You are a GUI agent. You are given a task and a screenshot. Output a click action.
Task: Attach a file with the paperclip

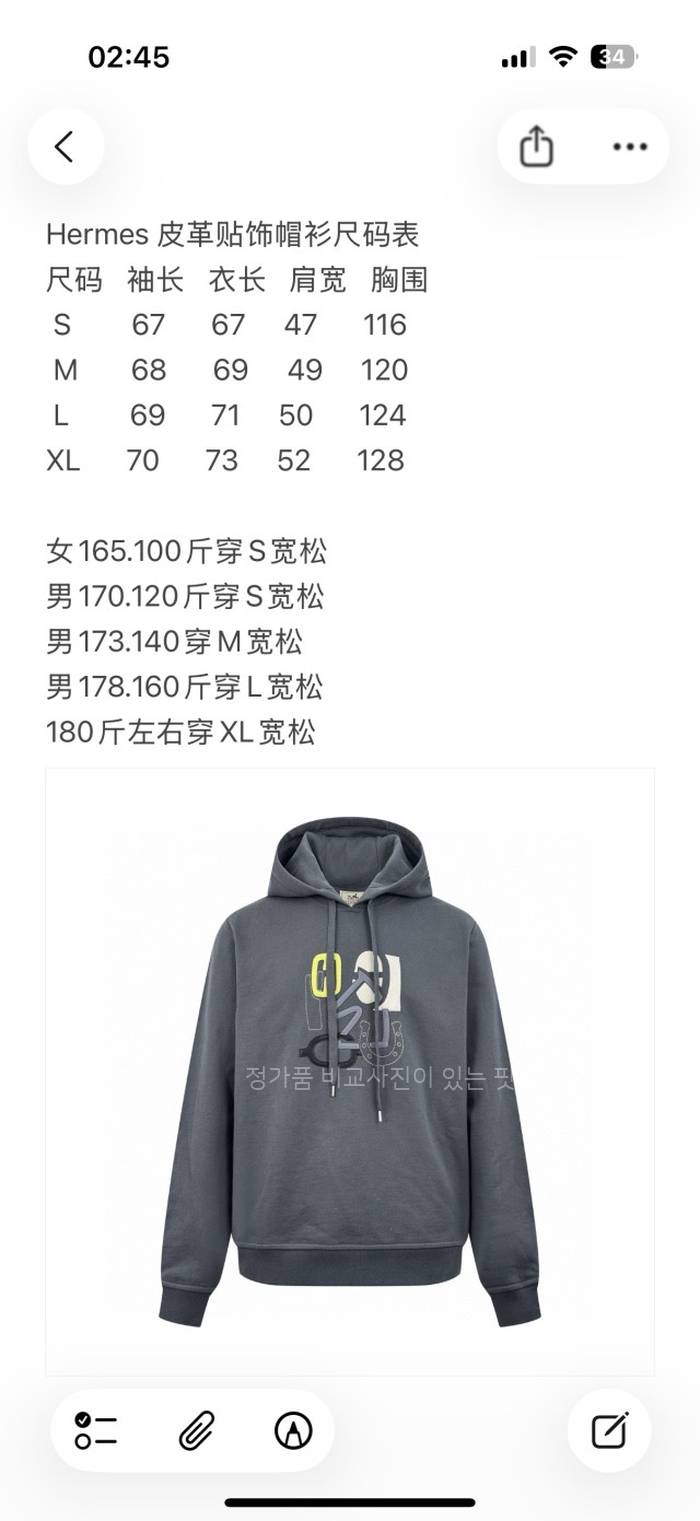pyautogui.click(x=196, y=1430)
